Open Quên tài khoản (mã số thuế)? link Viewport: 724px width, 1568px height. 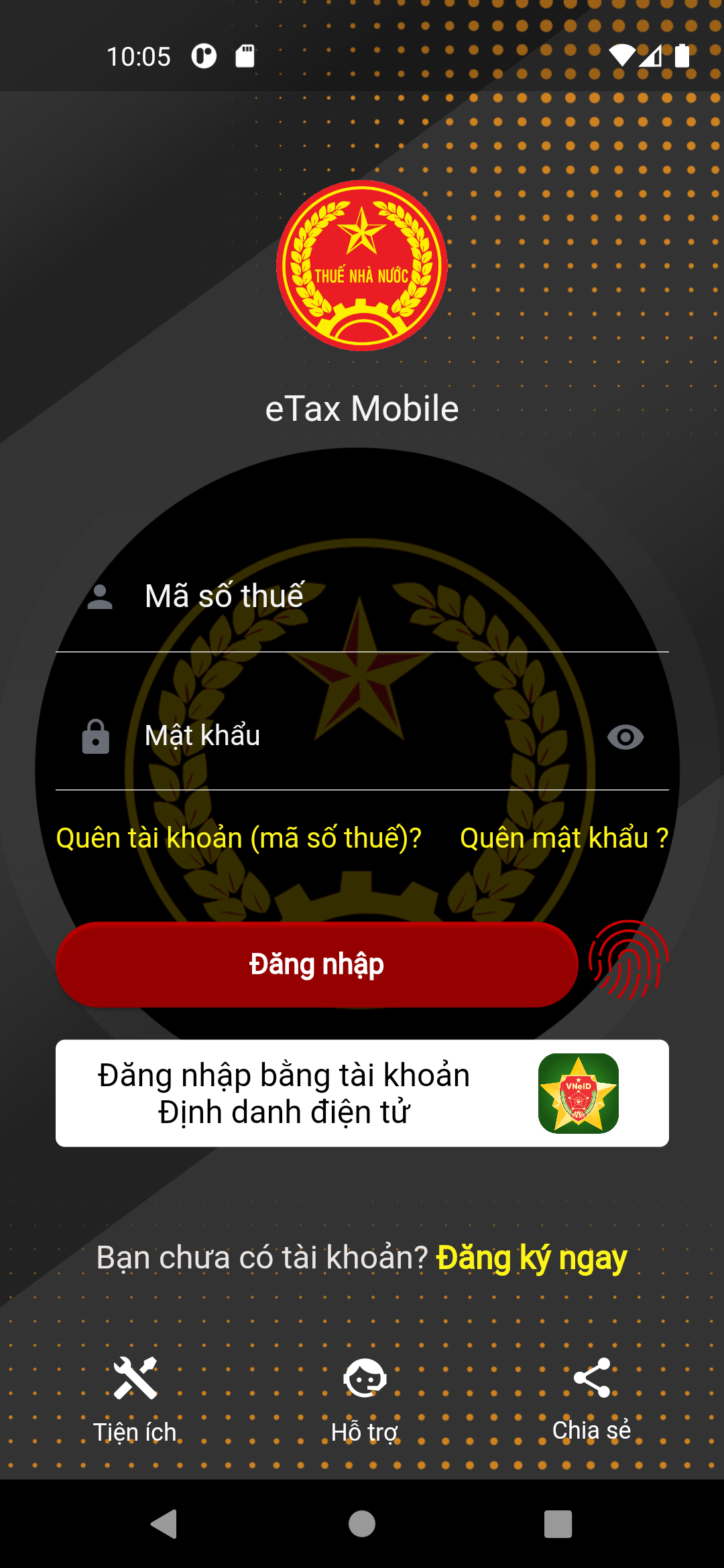point(239,838)
